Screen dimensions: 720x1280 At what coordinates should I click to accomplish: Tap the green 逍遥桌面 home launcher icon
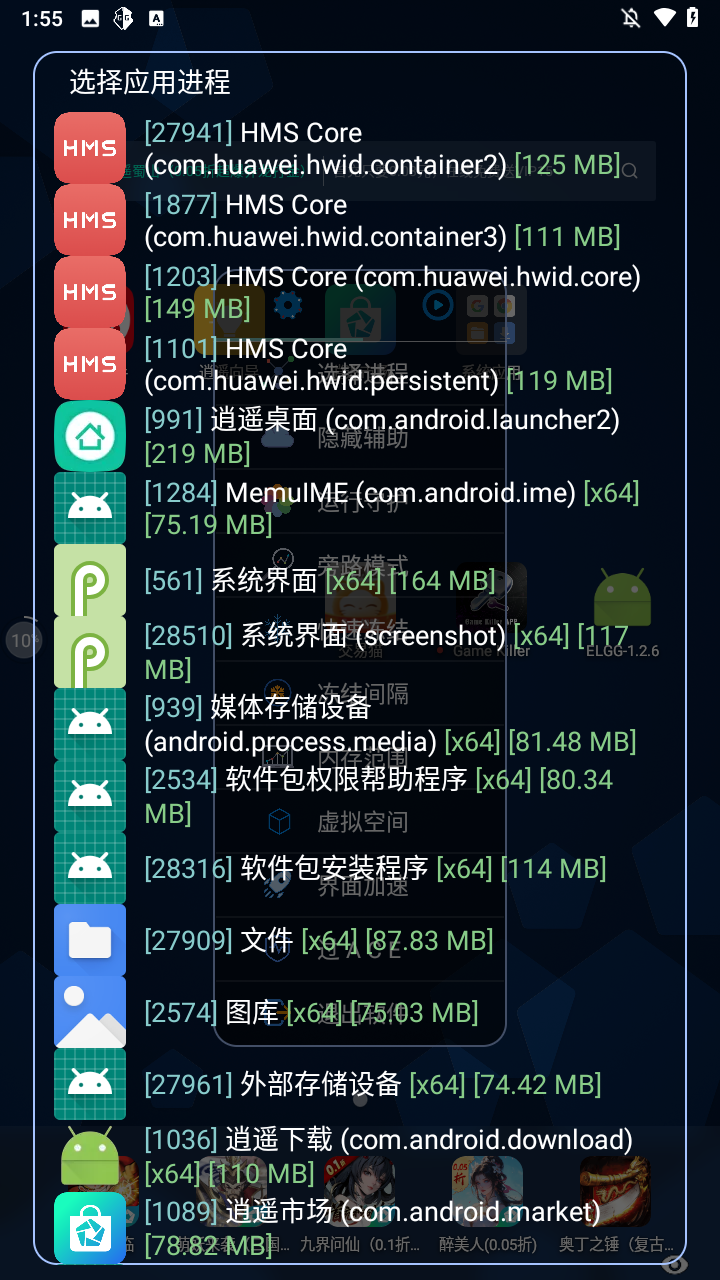coord(89,436)
